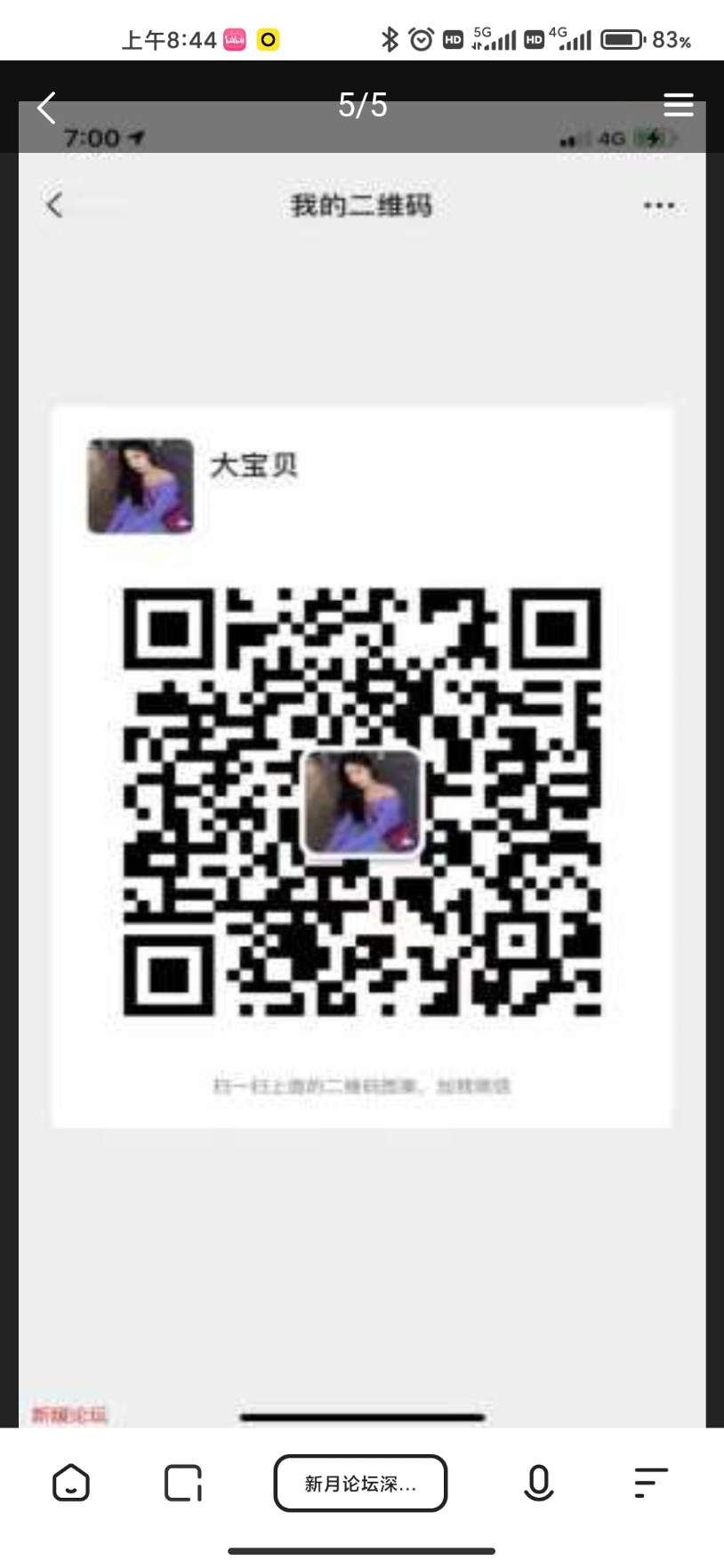Open the browser tabs view
724x1568 pixels.
(x=183, y=1483)
